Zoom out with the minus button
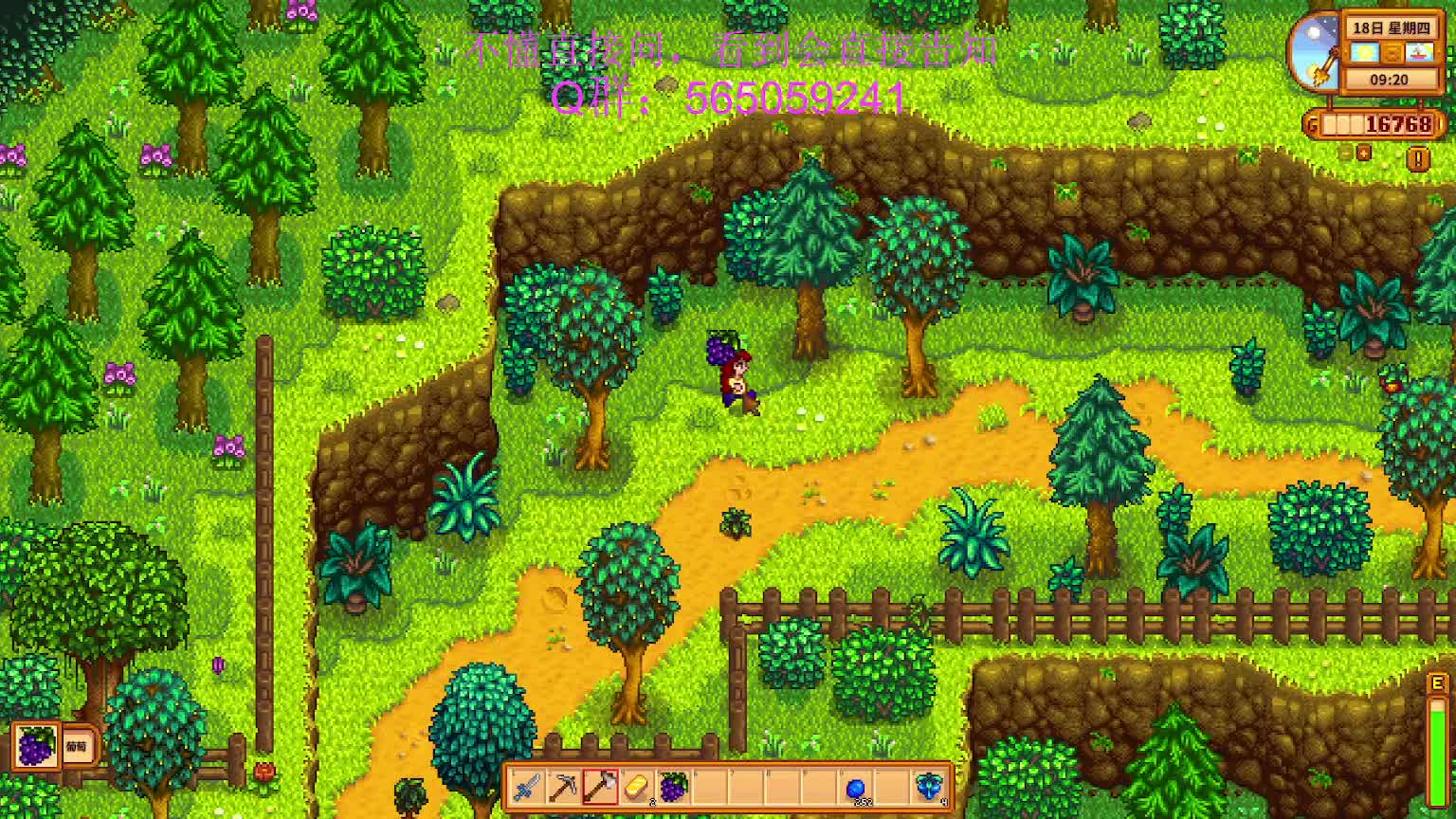Screen dimensions: 1456x819 (1345, 153)
